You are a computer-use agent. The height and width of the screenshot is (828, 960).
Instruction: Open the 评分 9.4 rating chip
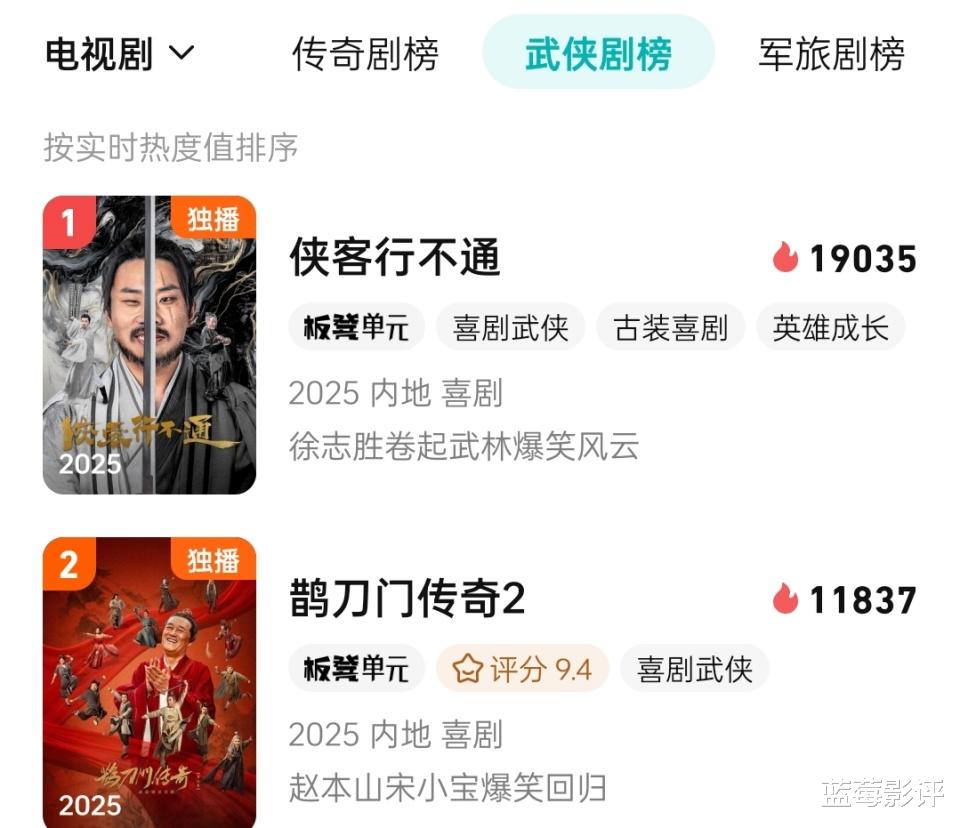click(x=522, y=668)
